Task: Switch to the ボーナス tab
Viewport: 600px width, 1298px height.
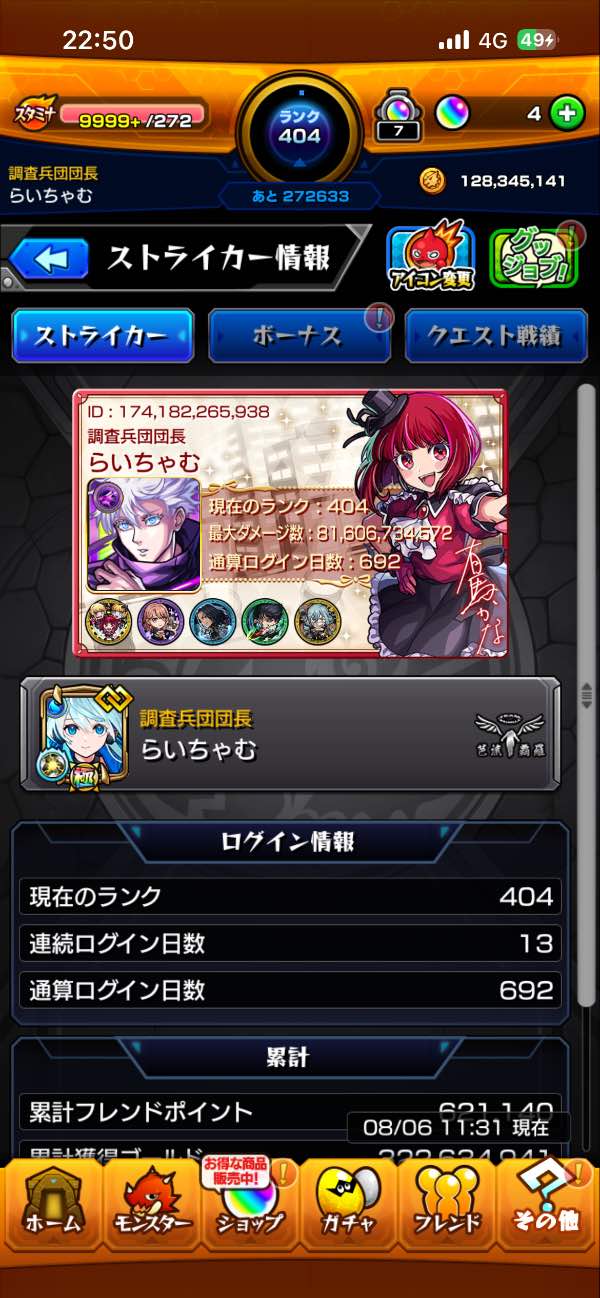Action: (x=299, y=336)
